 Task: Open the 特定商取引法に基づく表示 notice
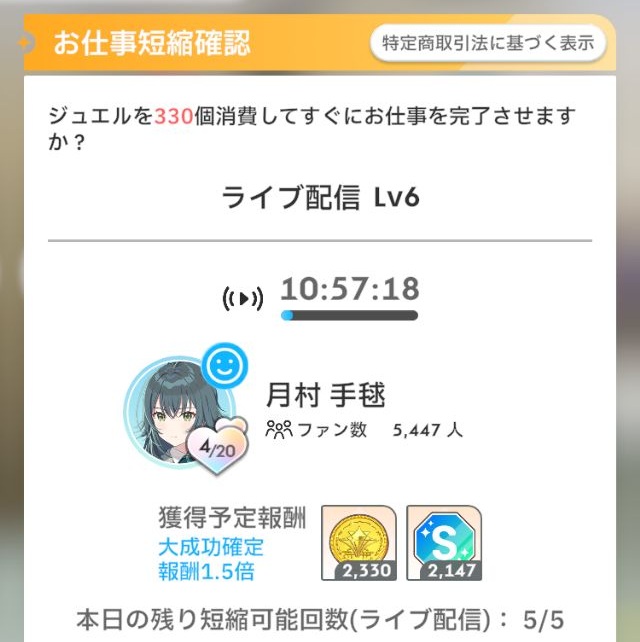[488, 43]
